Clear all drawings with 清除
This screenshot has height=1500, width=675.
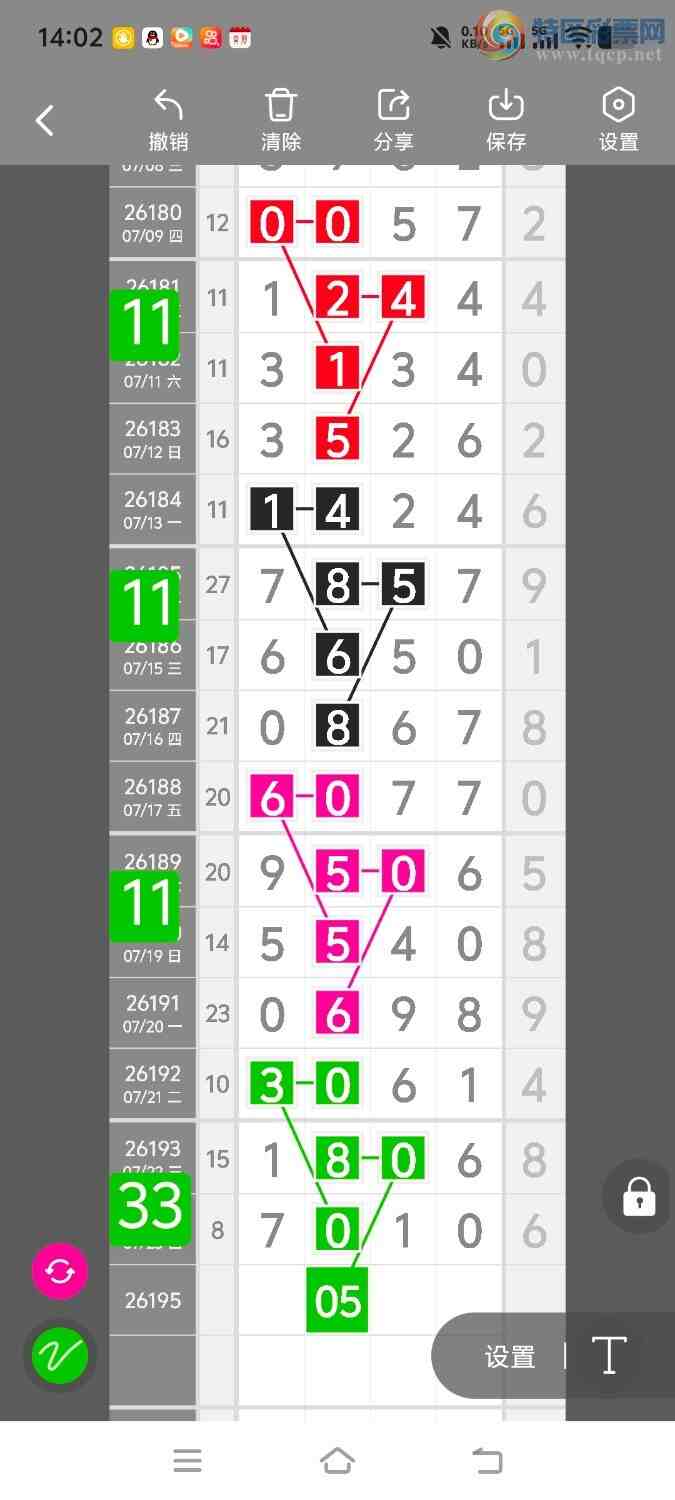pyautogui.click(x=281, y=120)
